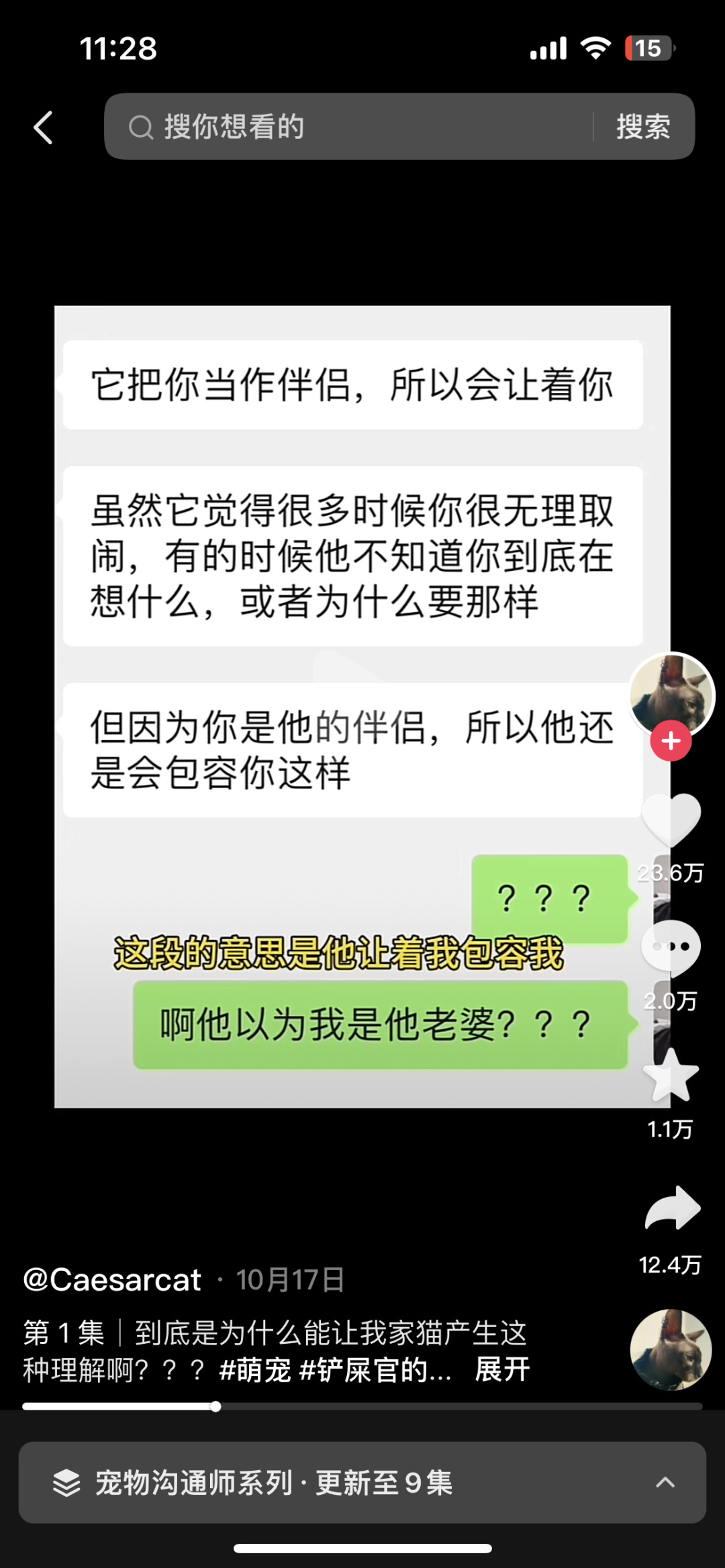The height and width of the screenshot is (1568, 725).
Task: Add the video to favorites with the star
Action: (x=671, y=1076)
